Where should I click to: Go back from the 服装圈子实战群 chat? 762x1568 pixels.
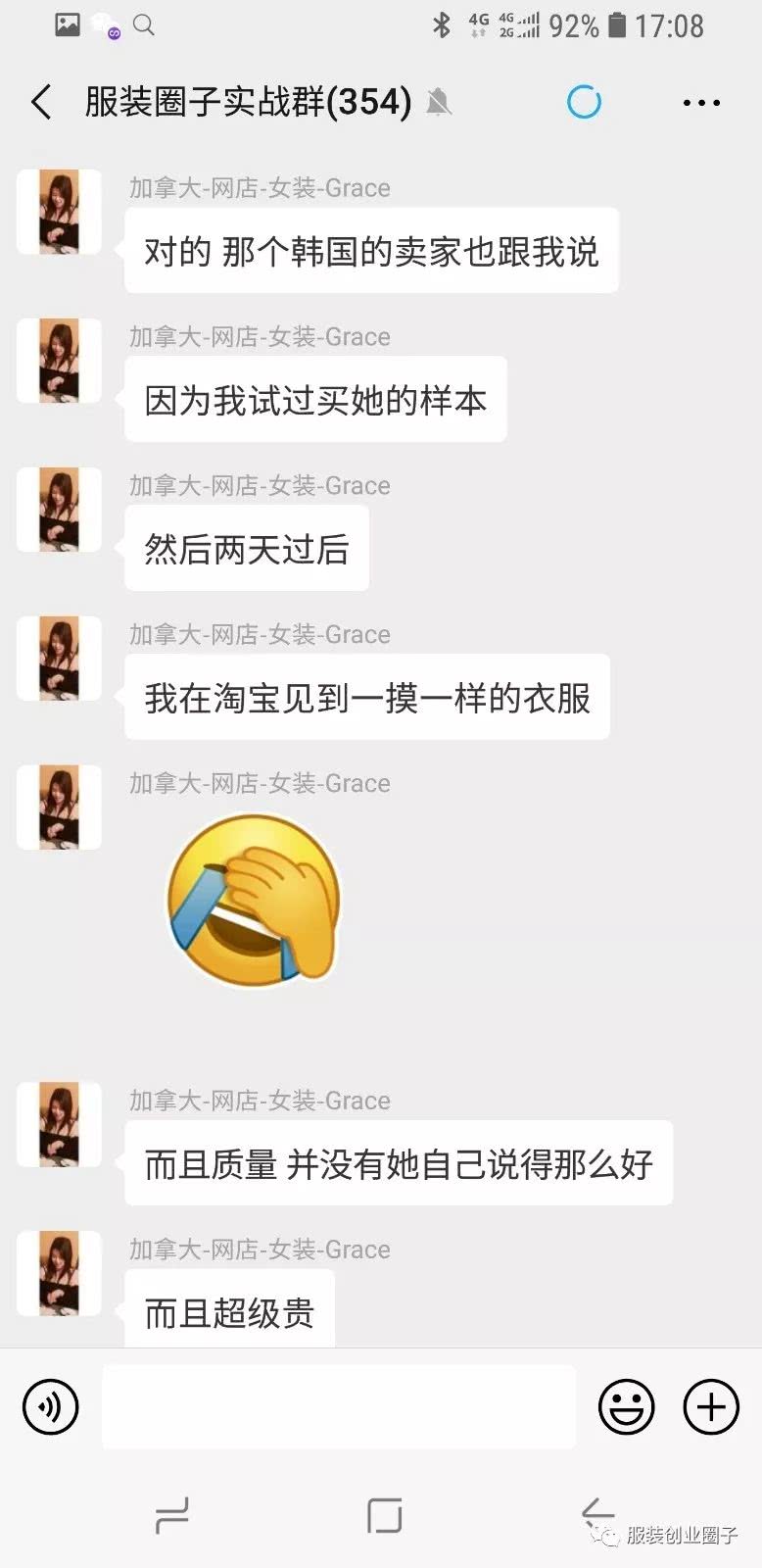tap(41, 102)
